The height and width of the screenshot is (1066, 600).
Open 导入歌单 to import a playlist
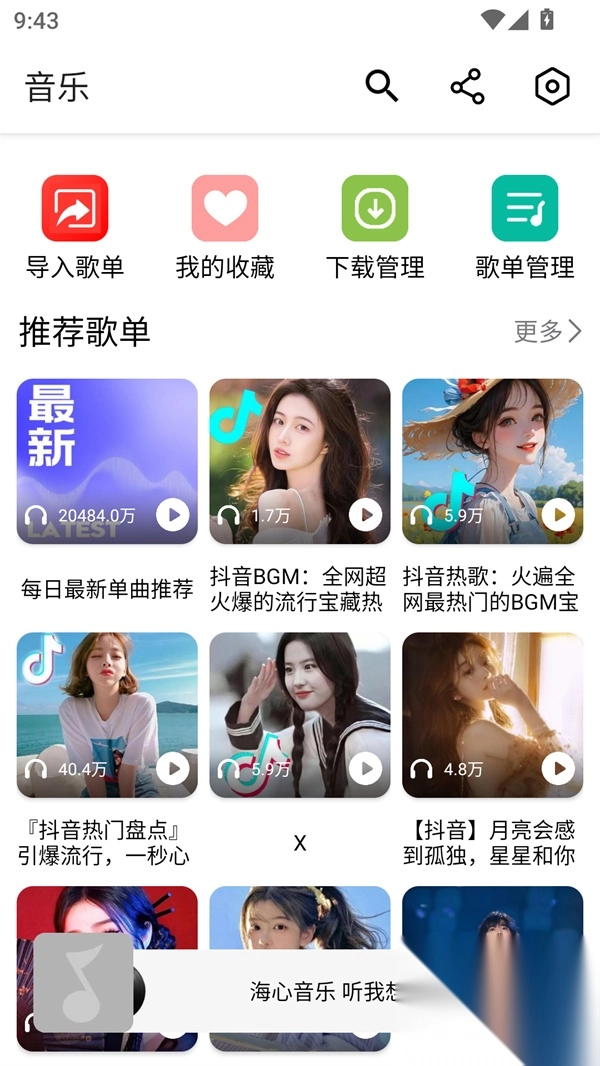75,227
